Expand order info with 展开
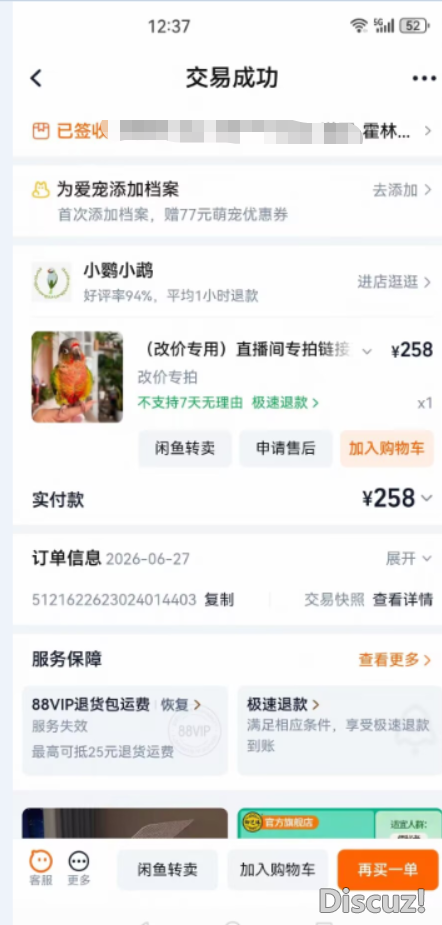 408,559
